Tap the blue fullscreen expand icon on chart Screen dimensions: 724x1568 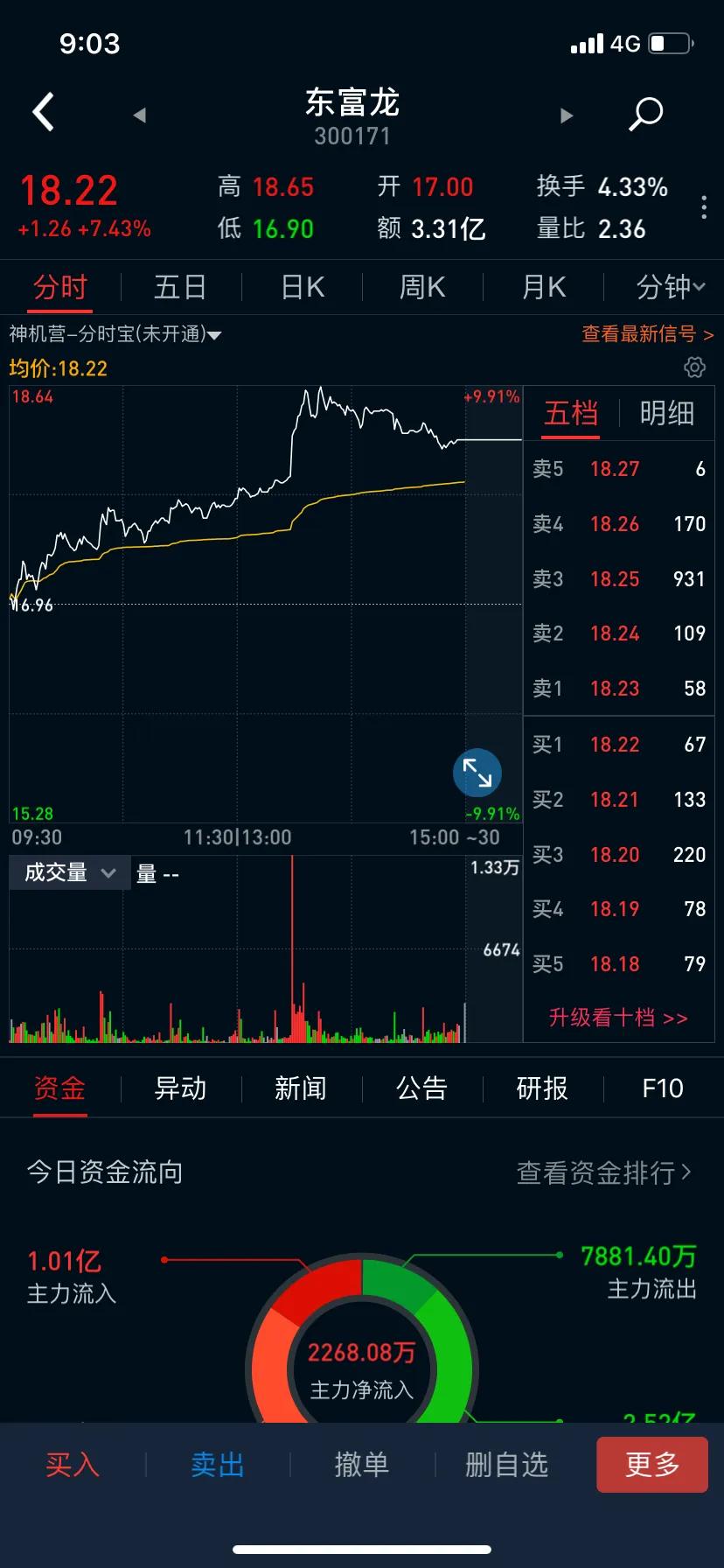[477, 773]
